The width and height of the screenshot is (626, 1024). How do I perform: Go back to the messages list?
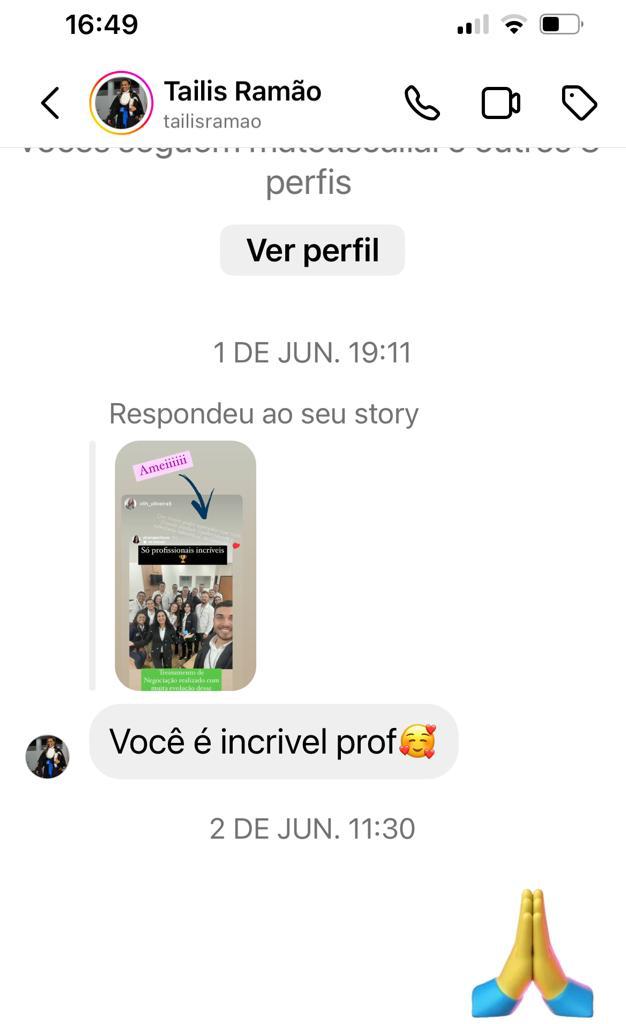(x=49, y=103)
